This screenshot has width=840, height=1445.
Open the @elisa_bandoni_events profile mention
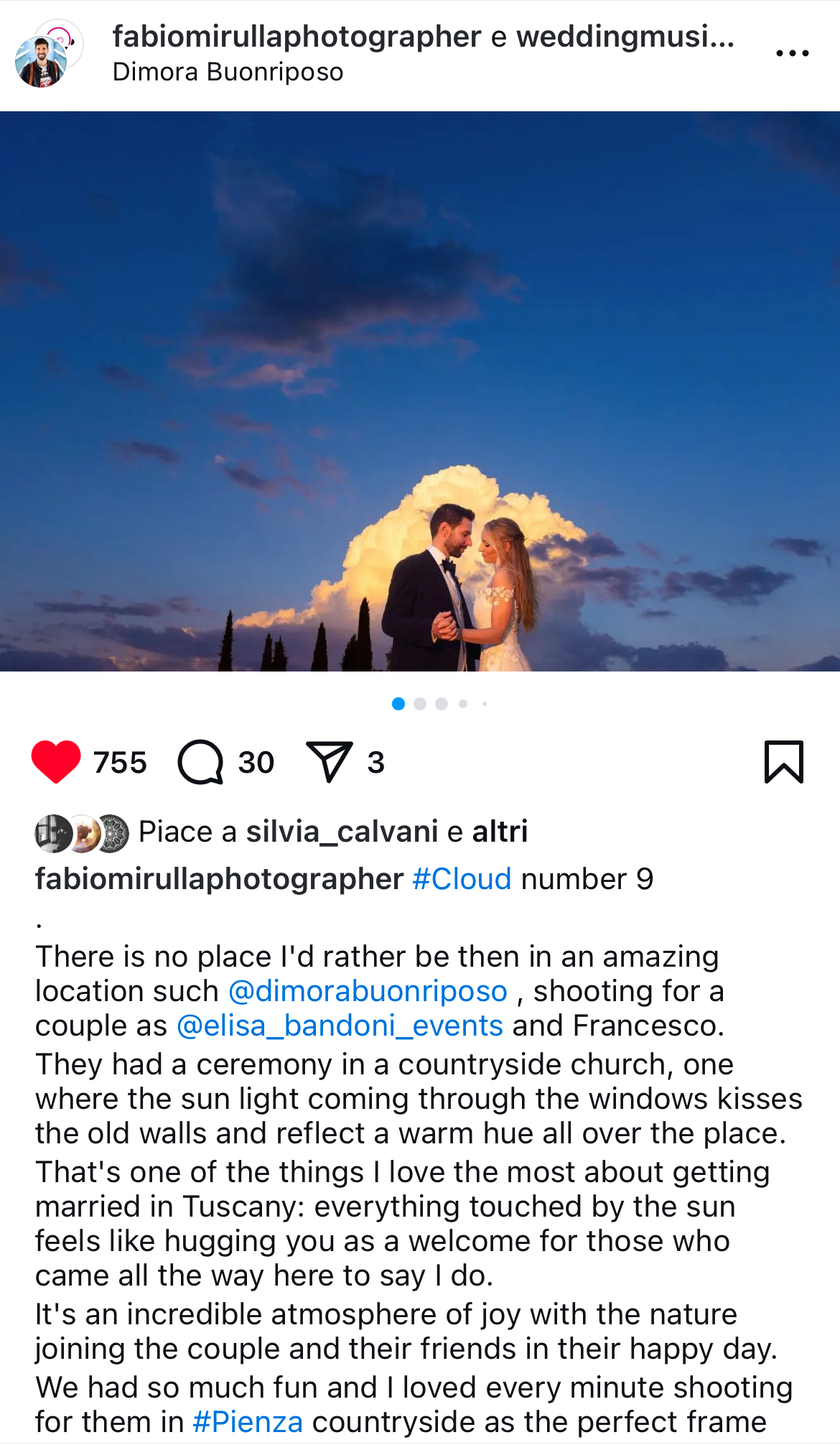(340, 1026)
